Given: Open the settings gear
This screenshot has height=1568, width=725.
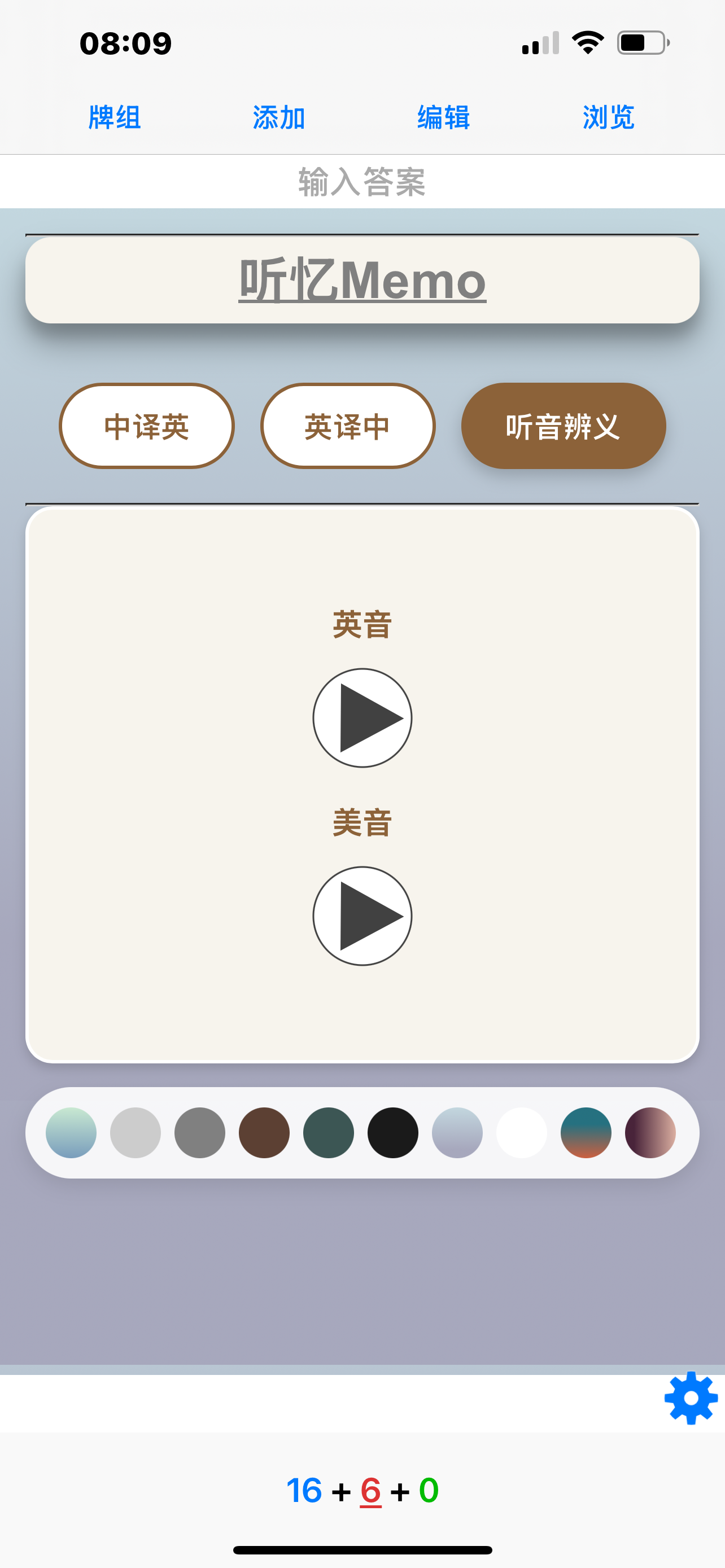Looking at the screenshot, I should (691, 1398).
